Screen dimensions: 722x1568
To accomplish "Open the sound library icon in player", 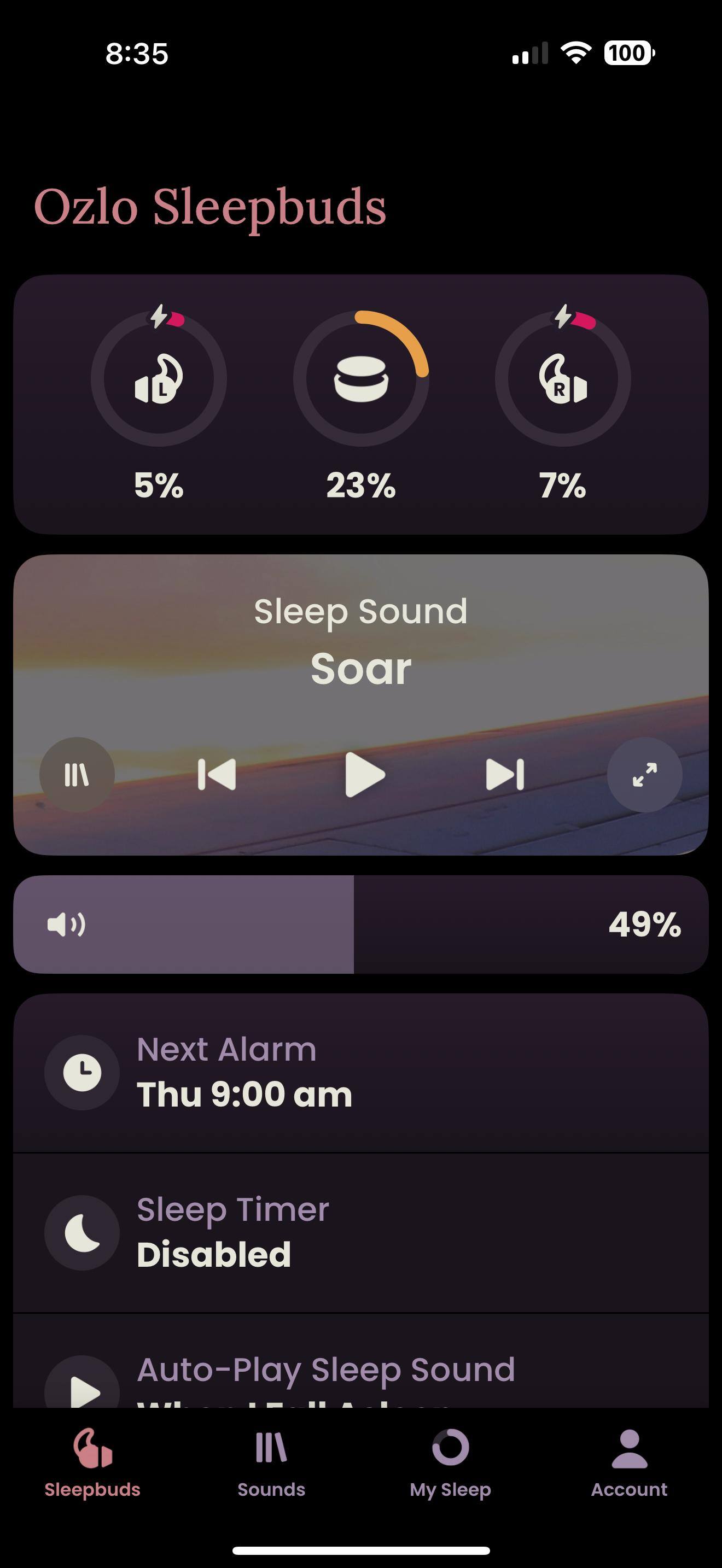I will 77,774.
